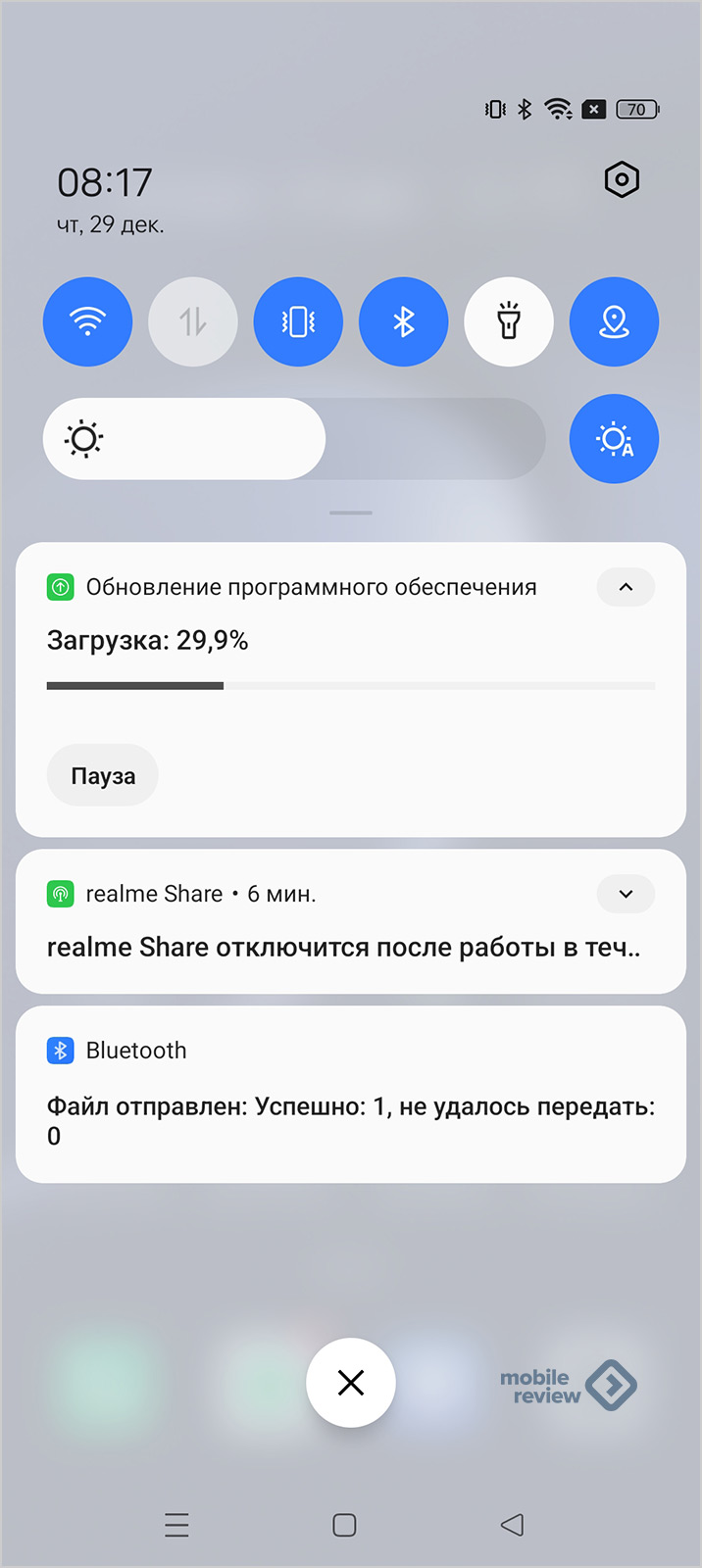
Task: Pause the software update download
Action: click(103, 775)
